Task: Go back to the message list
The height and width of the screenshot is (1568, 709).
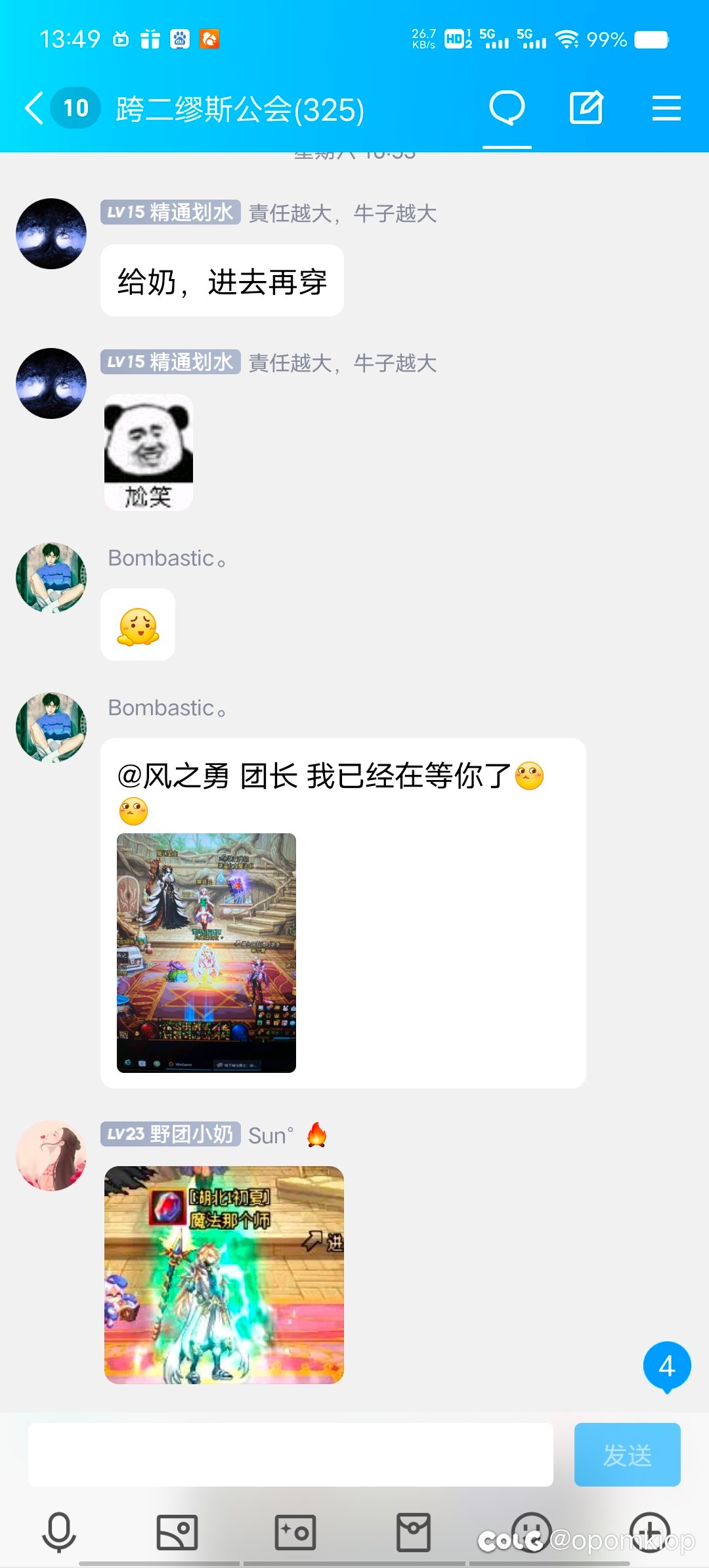Action: coord(34,108)
